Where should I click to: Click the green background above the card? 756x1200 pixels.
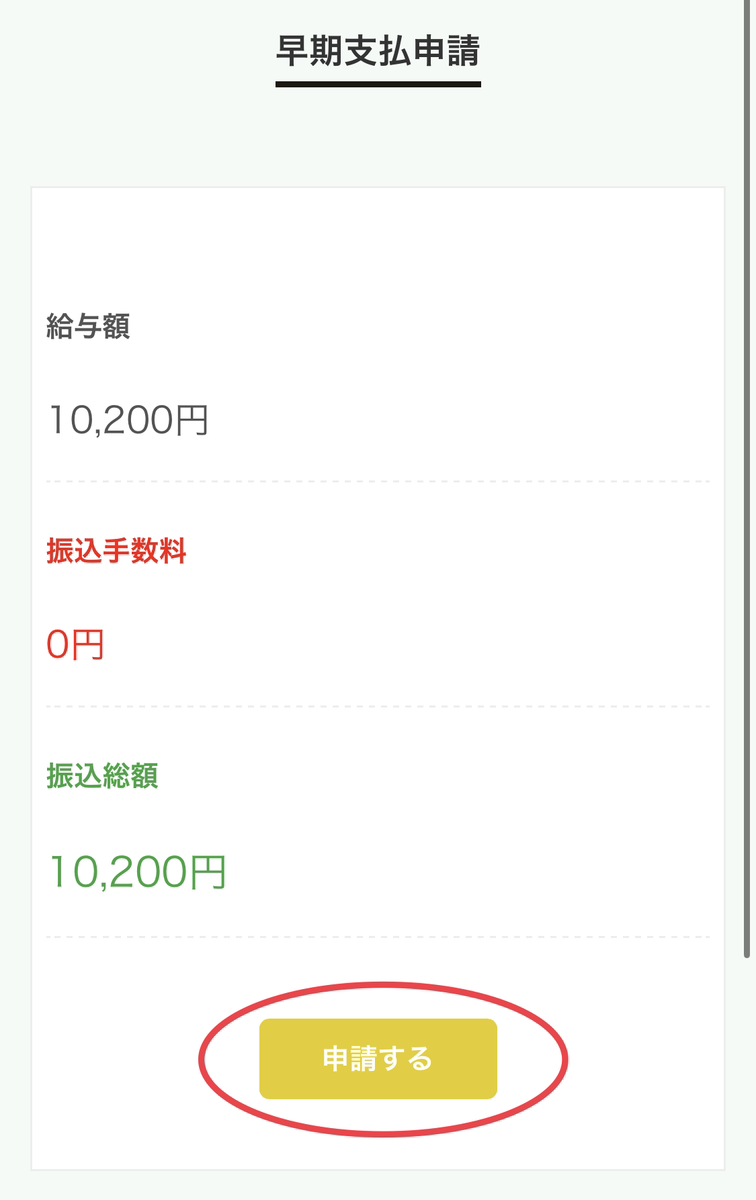(x=378, y=140)
